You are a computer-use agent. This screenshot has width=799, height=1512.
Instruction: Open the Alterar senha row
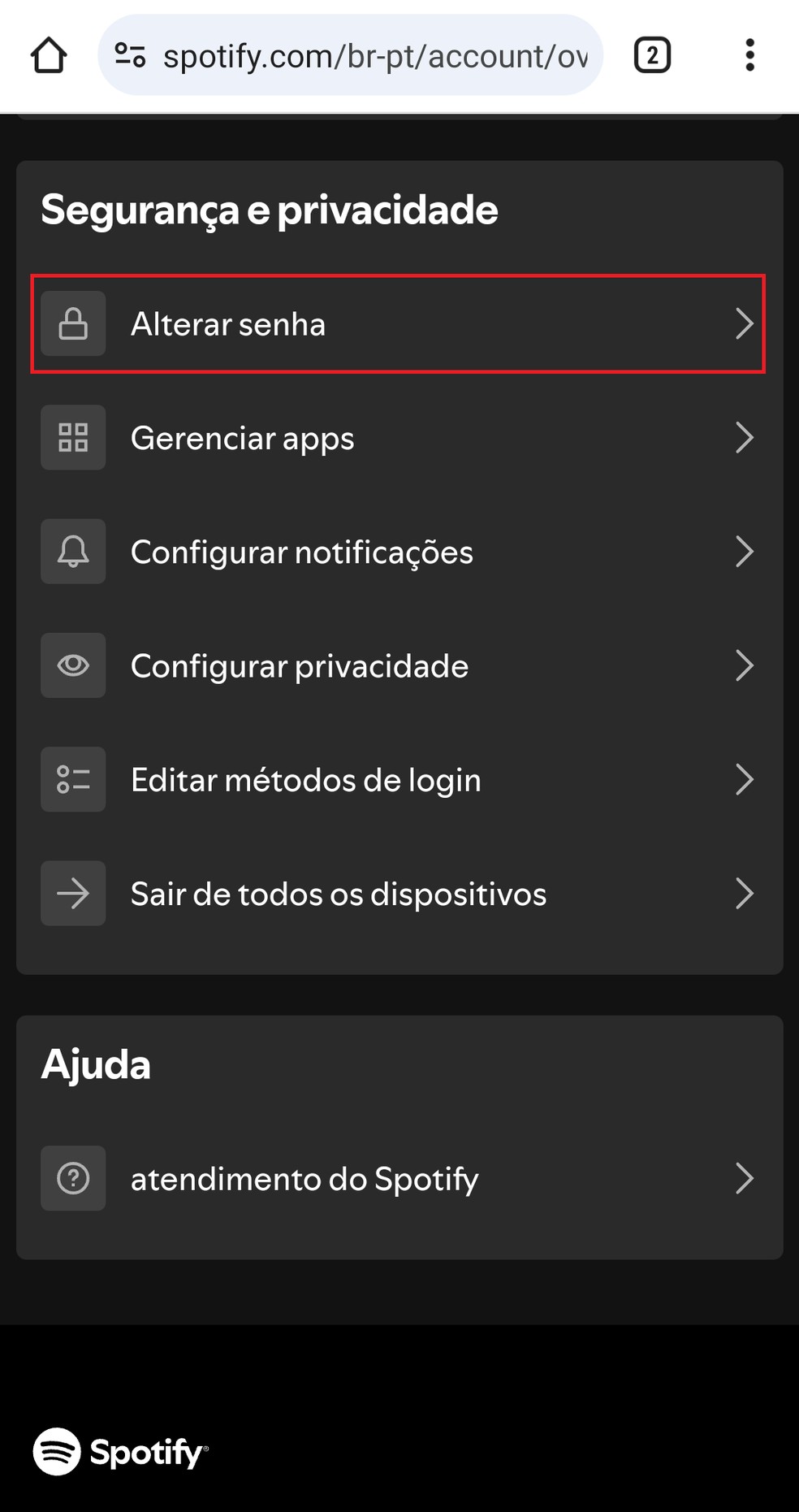398,324
